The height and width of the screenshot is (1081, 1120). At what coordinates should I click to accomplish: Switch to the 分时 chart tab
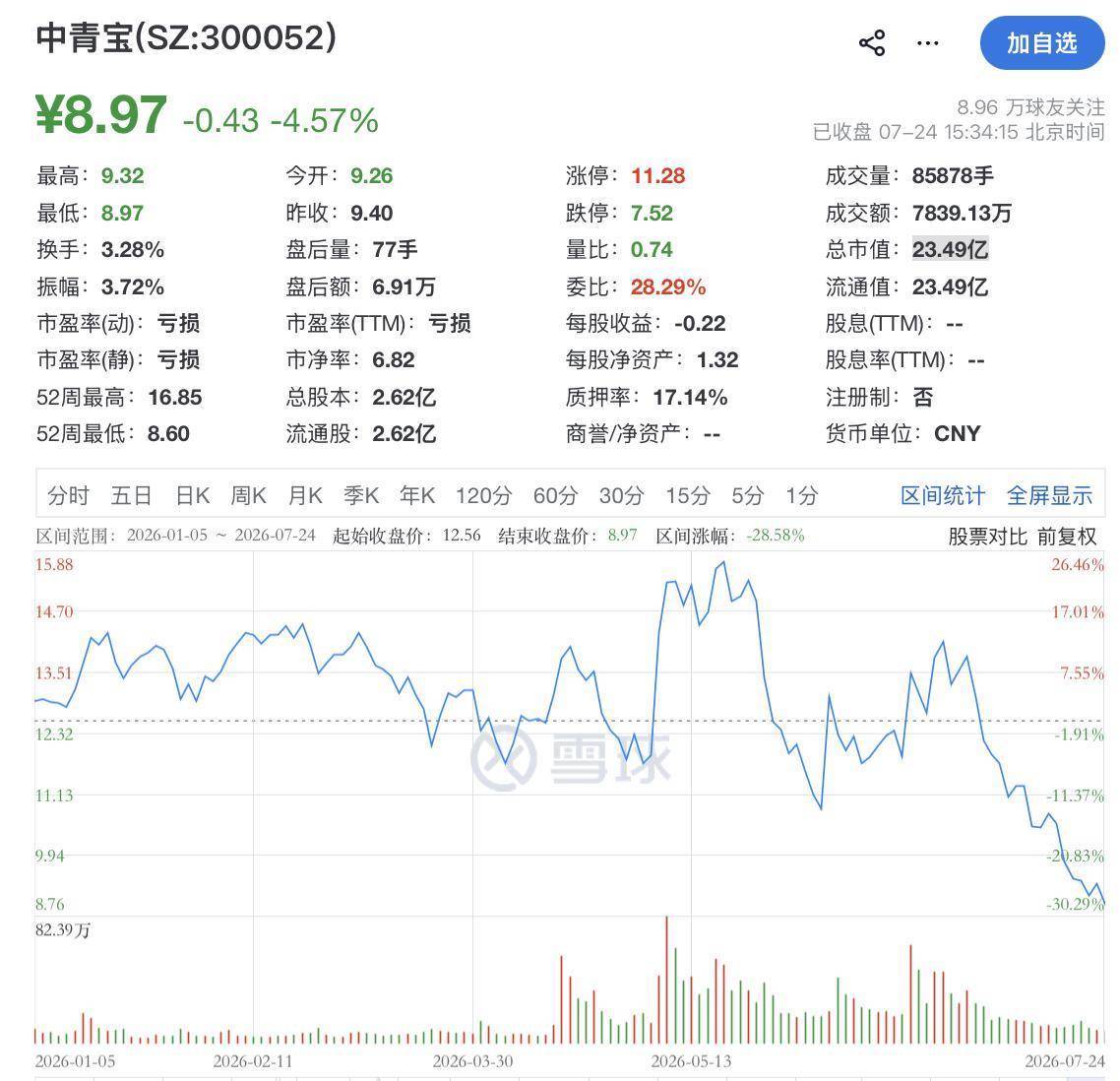click(x=69, y=495)
